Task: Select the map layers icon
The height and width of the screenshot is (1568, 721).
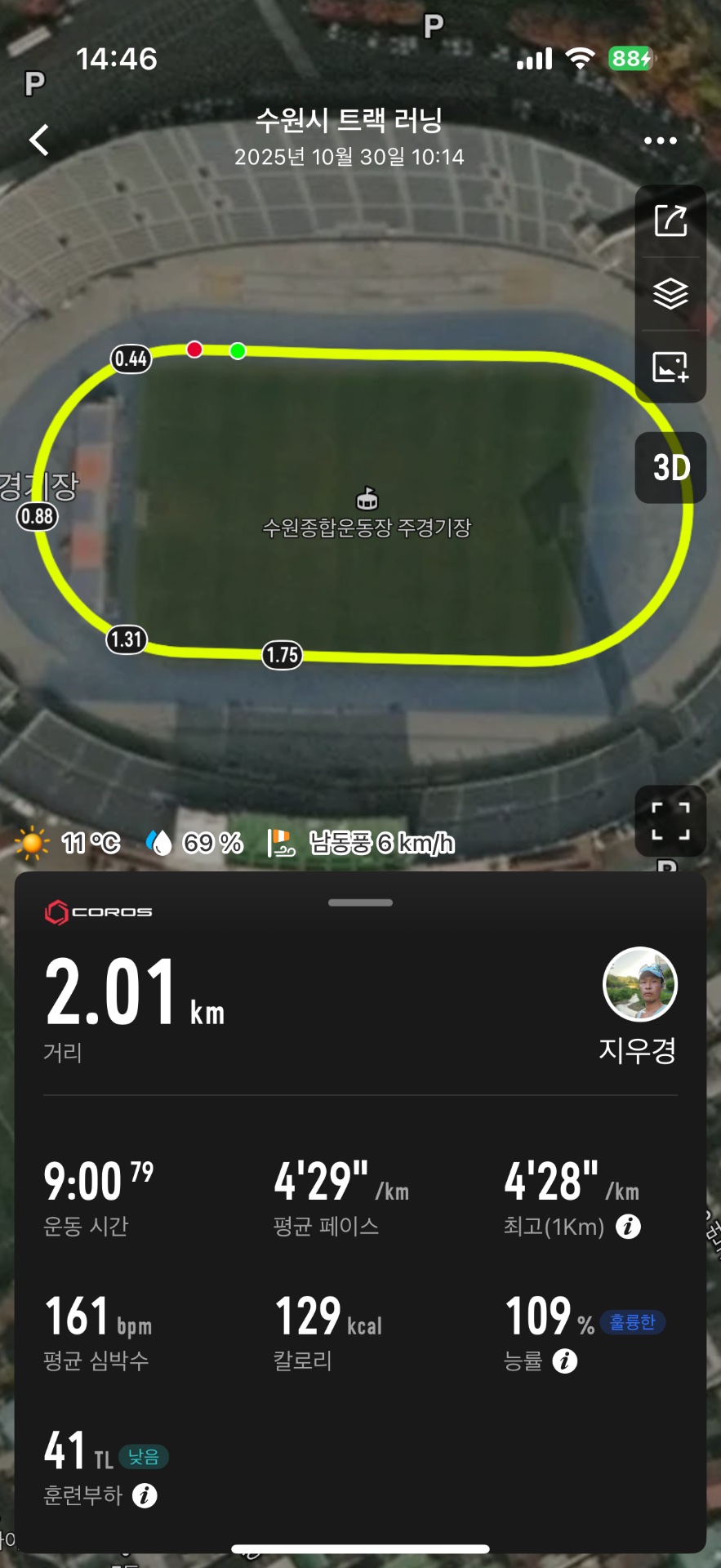Action: click(x=670, y=294)
